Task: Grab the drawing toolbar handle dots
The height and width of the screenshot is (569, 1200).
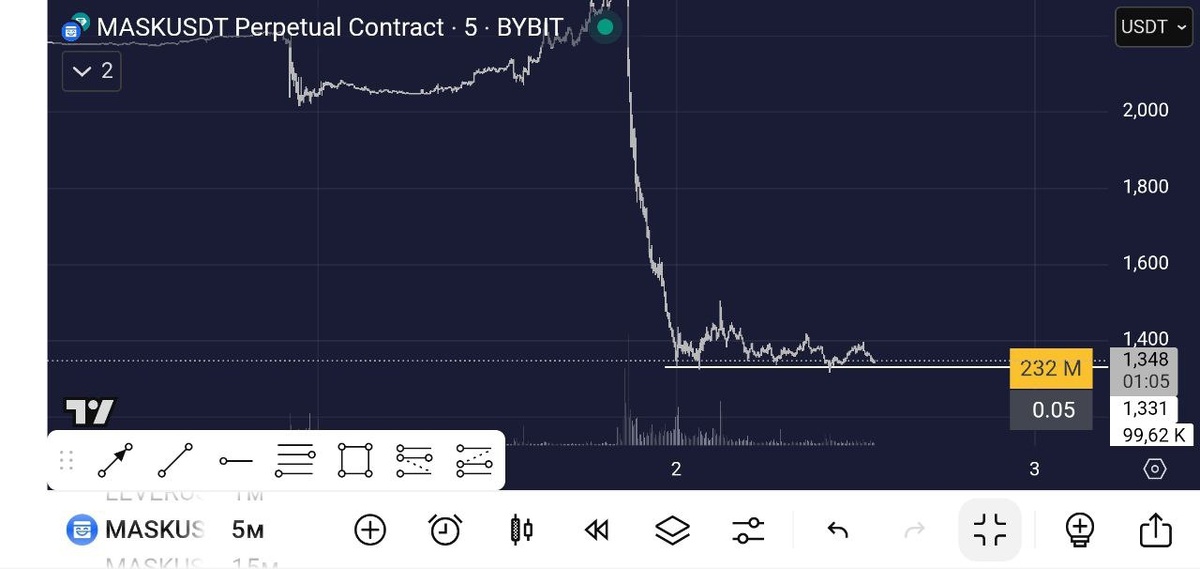Action: [x=67, y=461]
